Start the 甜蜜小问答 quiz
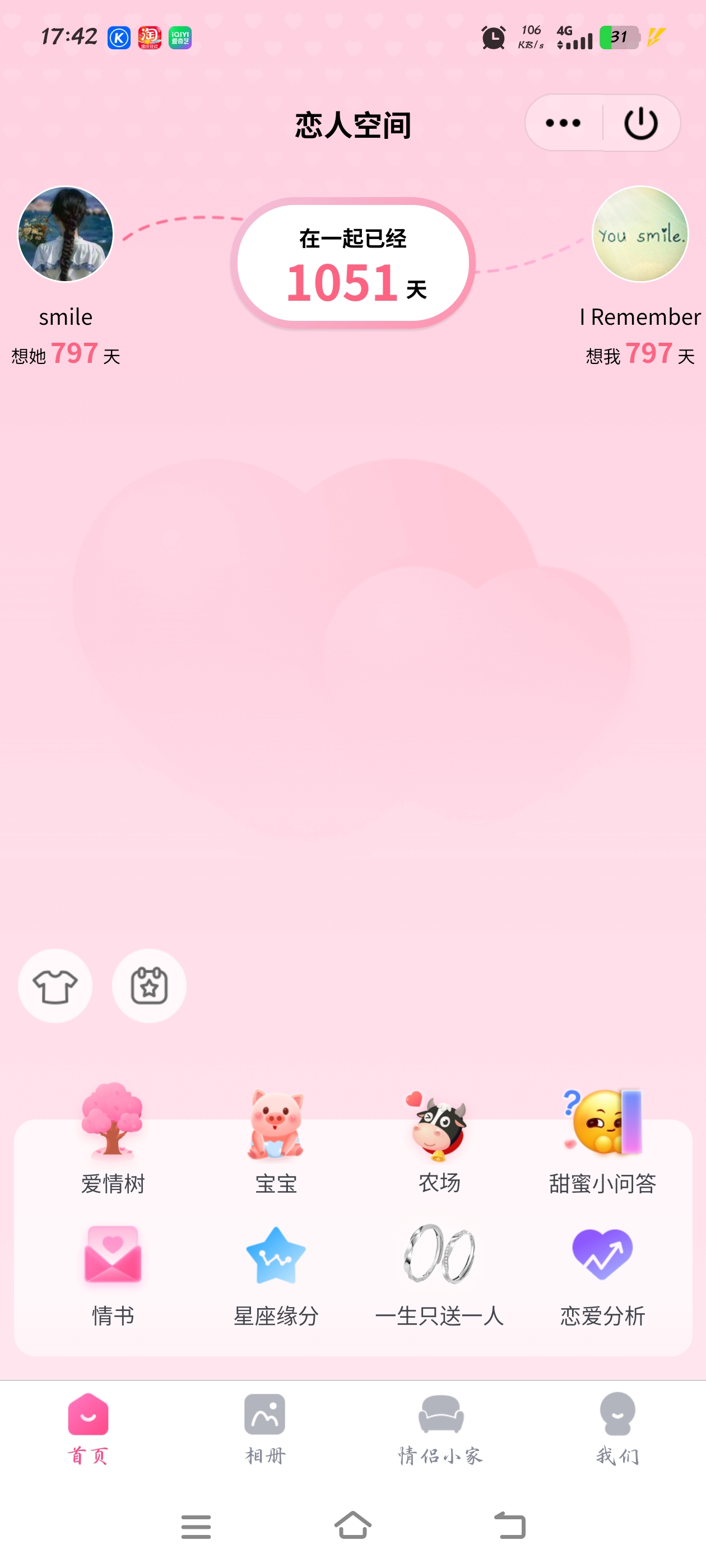 click(x=602, y=1138)
